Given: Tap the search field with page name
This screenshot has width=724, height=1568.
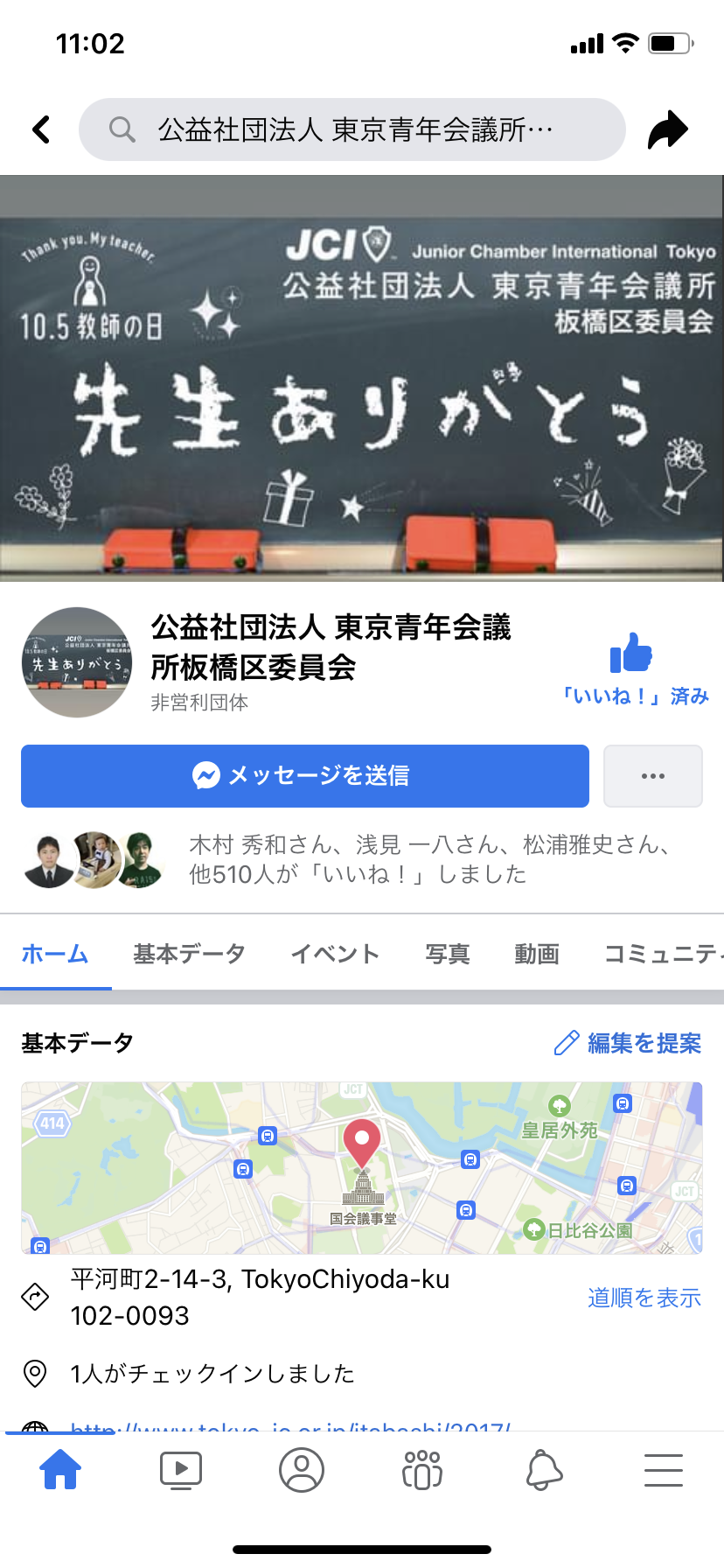Looking at the screenshot, I should [x=352, y=129].
